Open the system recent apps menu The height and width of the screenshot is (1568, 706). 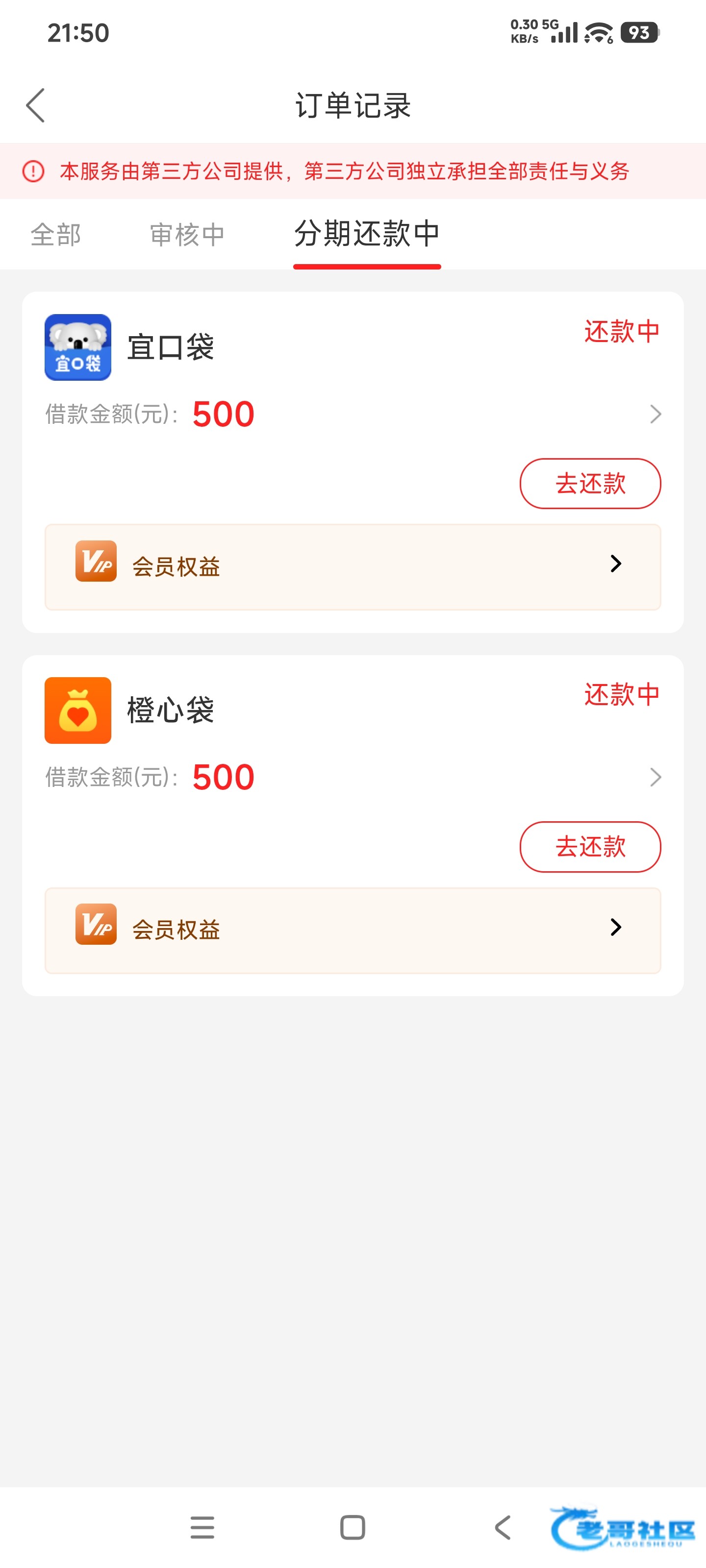click(202, 1528)
